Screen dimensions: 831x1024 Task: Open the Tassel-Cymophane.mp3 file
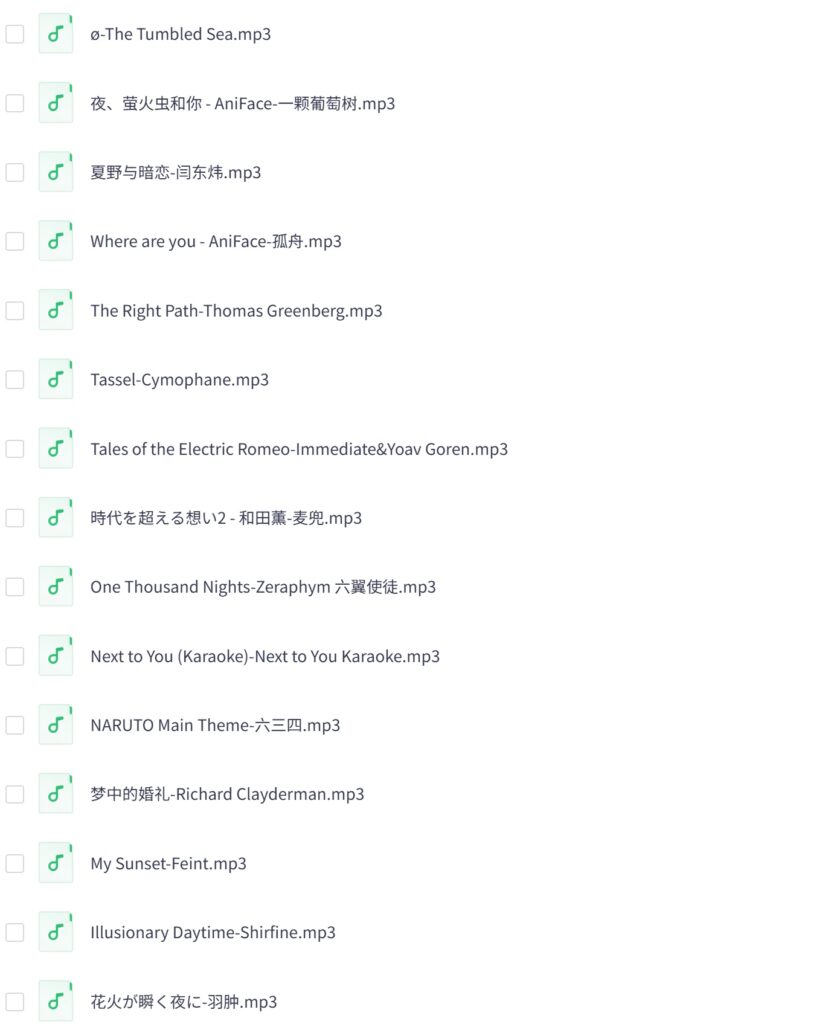pos(179,380)
